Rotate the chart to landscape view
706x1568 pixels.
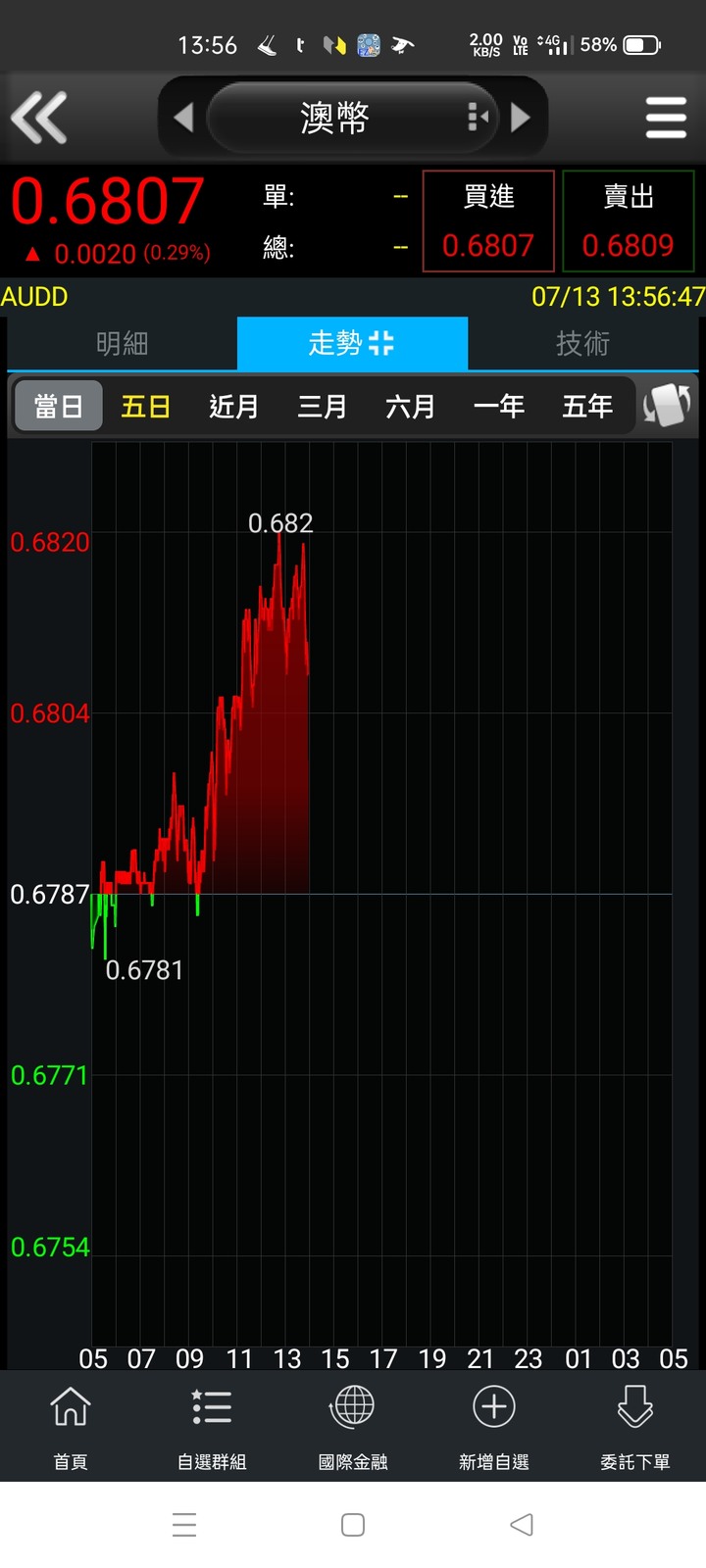pyautogui.click(x=667, y=405)
